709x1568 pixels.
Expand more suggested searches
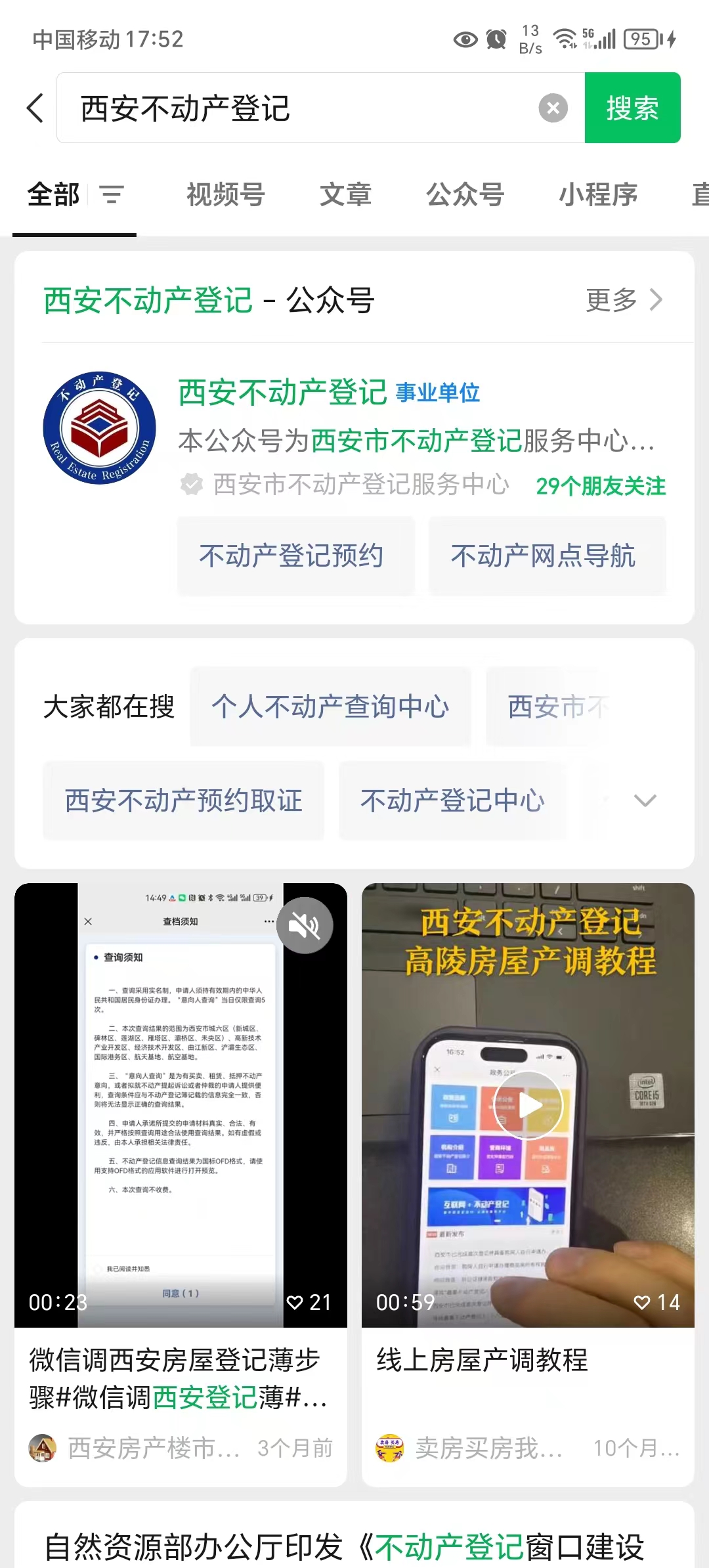coord(645,800)
